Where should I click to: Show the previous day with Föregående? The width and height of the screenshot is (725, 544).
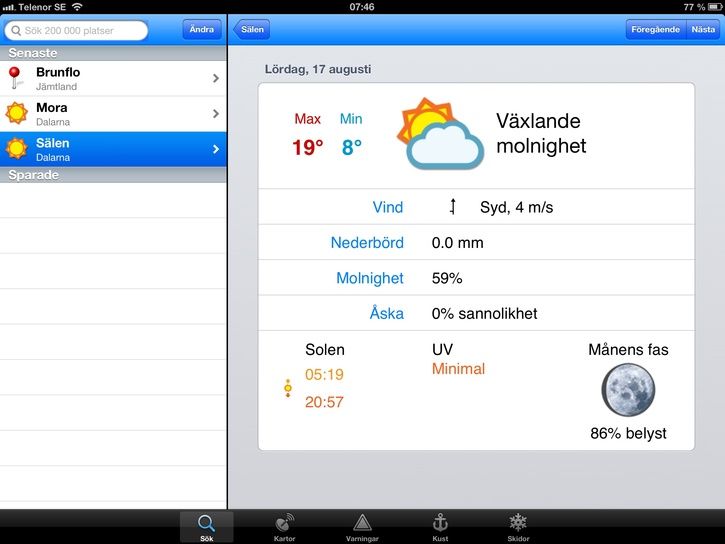coord(655,30)
